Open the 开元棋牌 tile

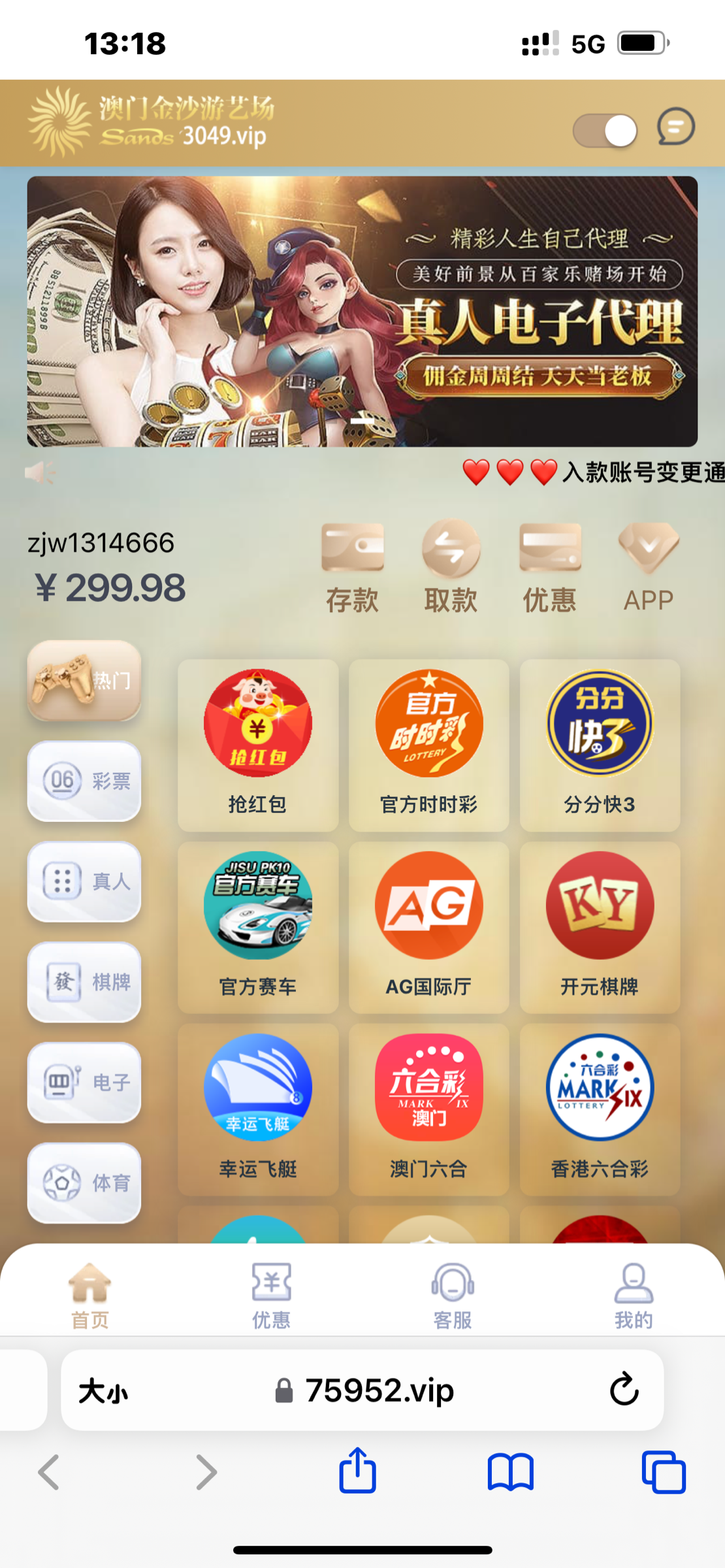coord(600,926)
